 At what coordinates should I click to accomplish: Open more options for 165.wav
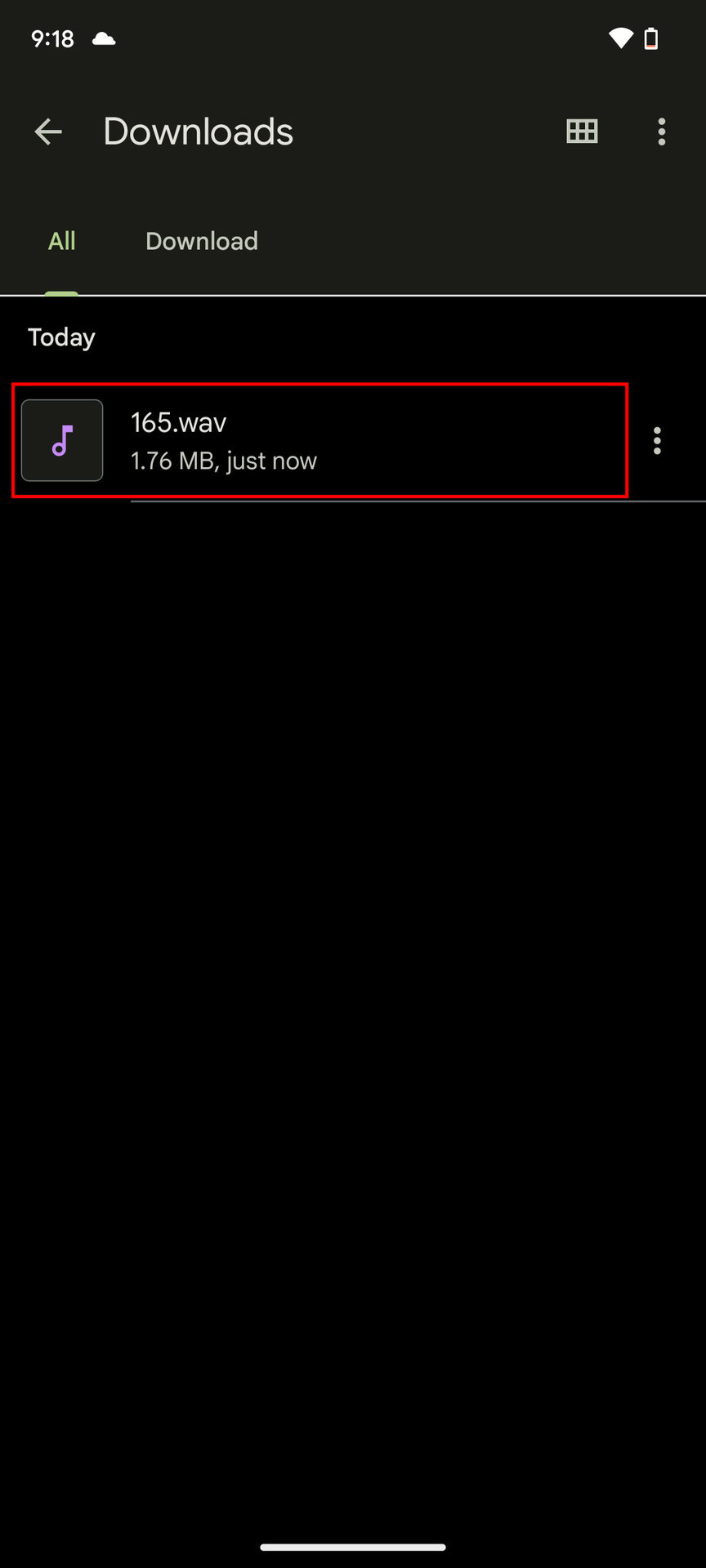[657, 441]
